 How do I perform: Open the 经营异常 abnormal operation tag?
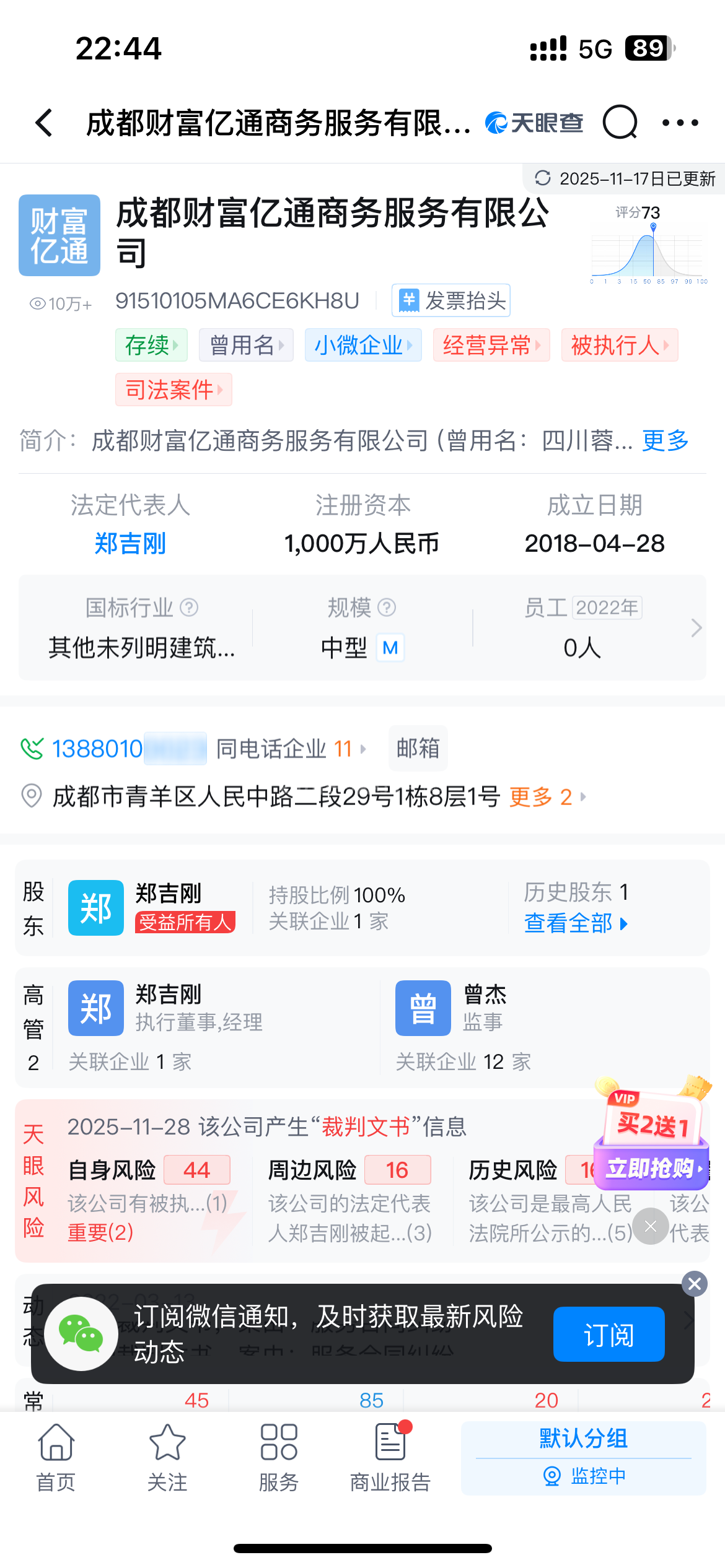[491, 345]
